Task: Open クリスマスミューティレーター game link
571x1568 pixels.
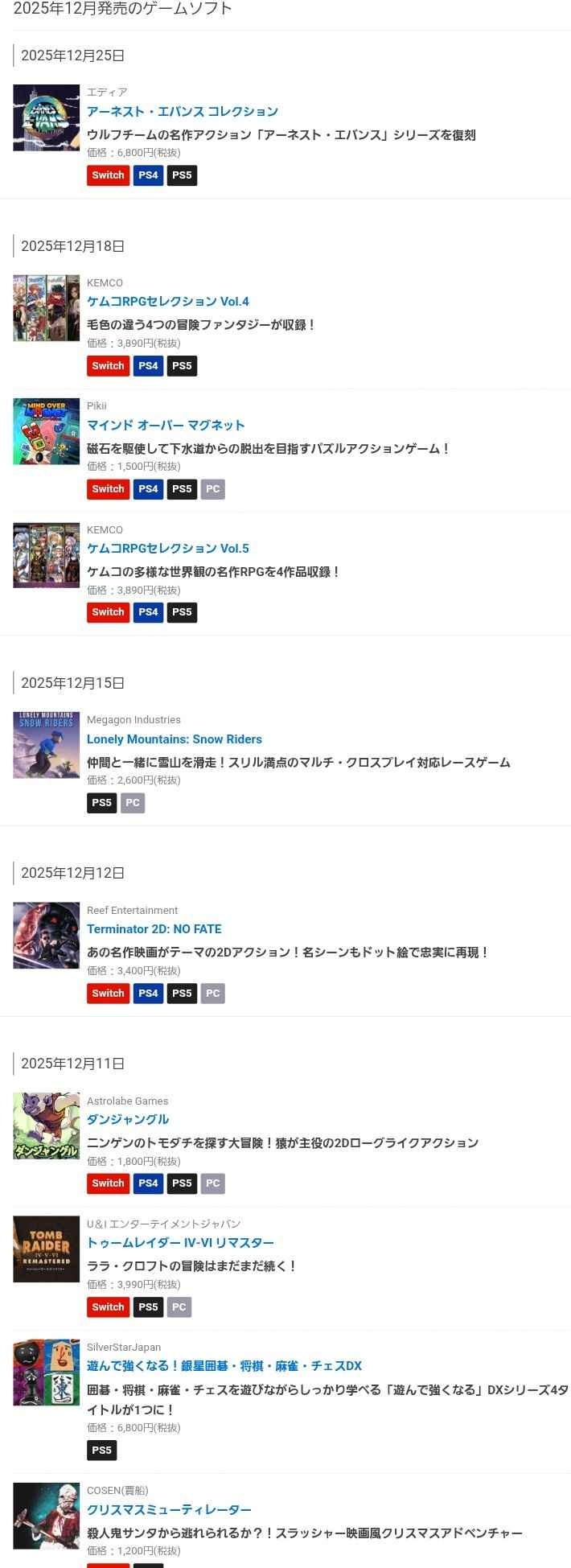Action: [169, 1510]
